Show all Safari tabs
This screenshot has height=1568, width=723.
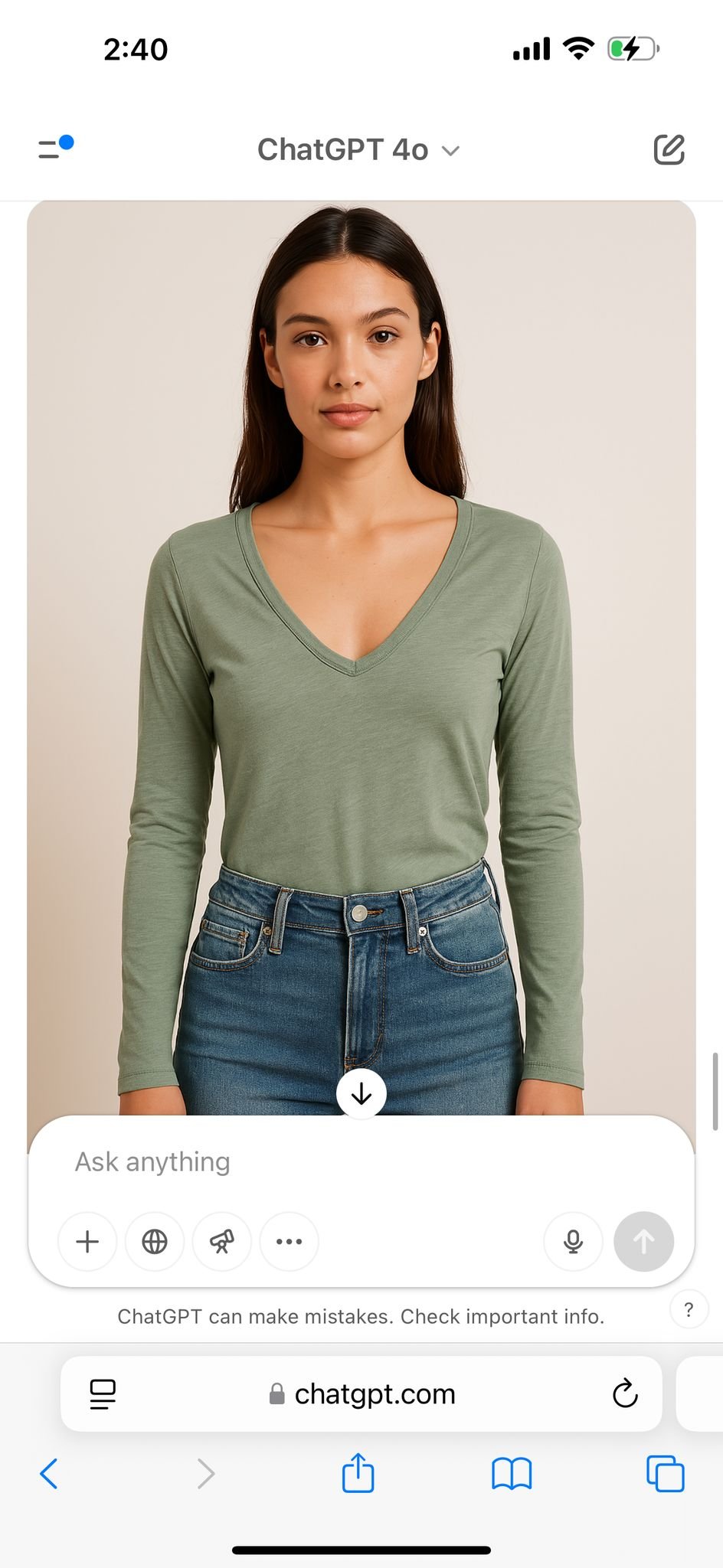pos(666,1474)
